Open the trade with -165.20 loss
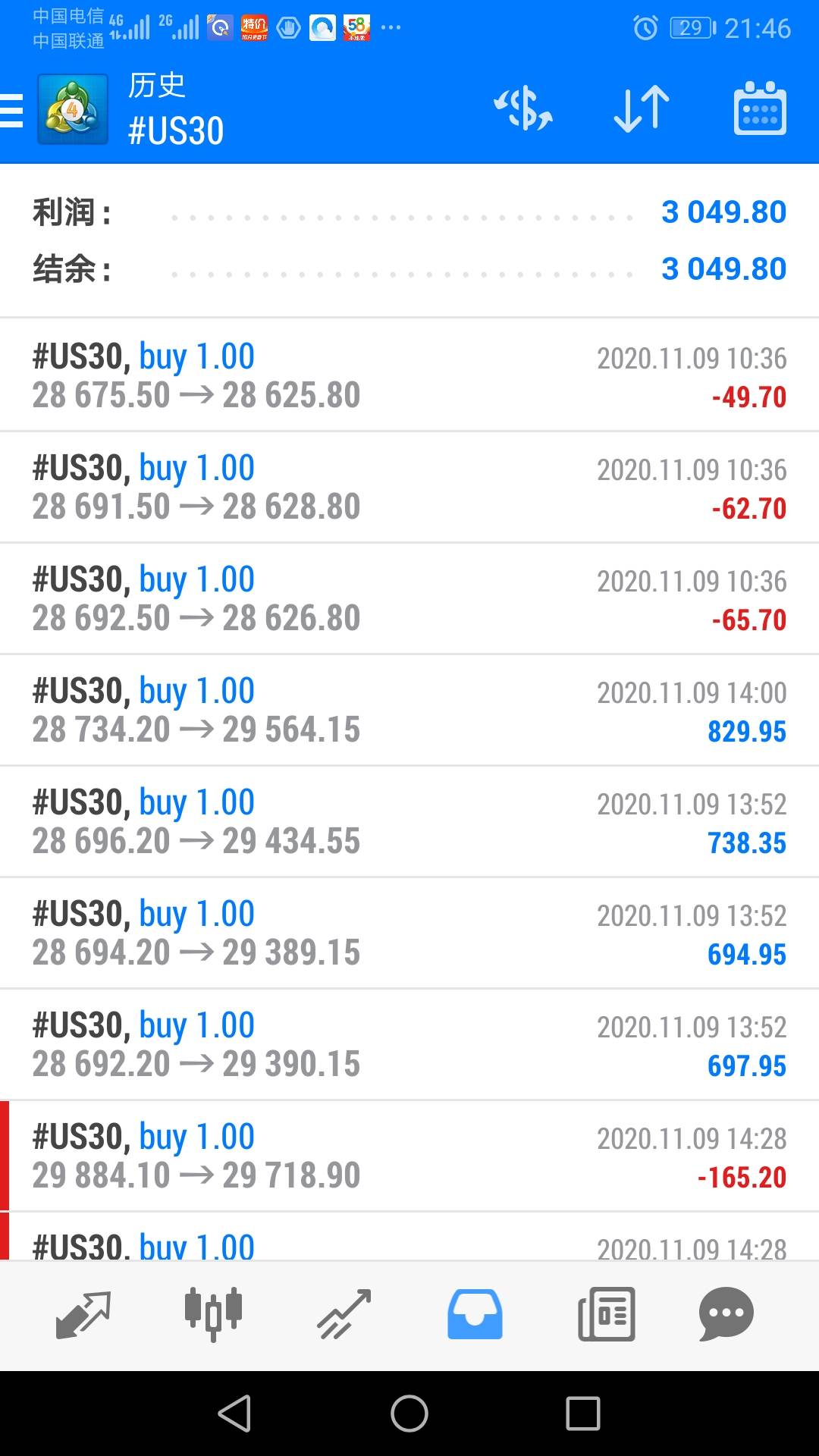 click(409, 1156)
